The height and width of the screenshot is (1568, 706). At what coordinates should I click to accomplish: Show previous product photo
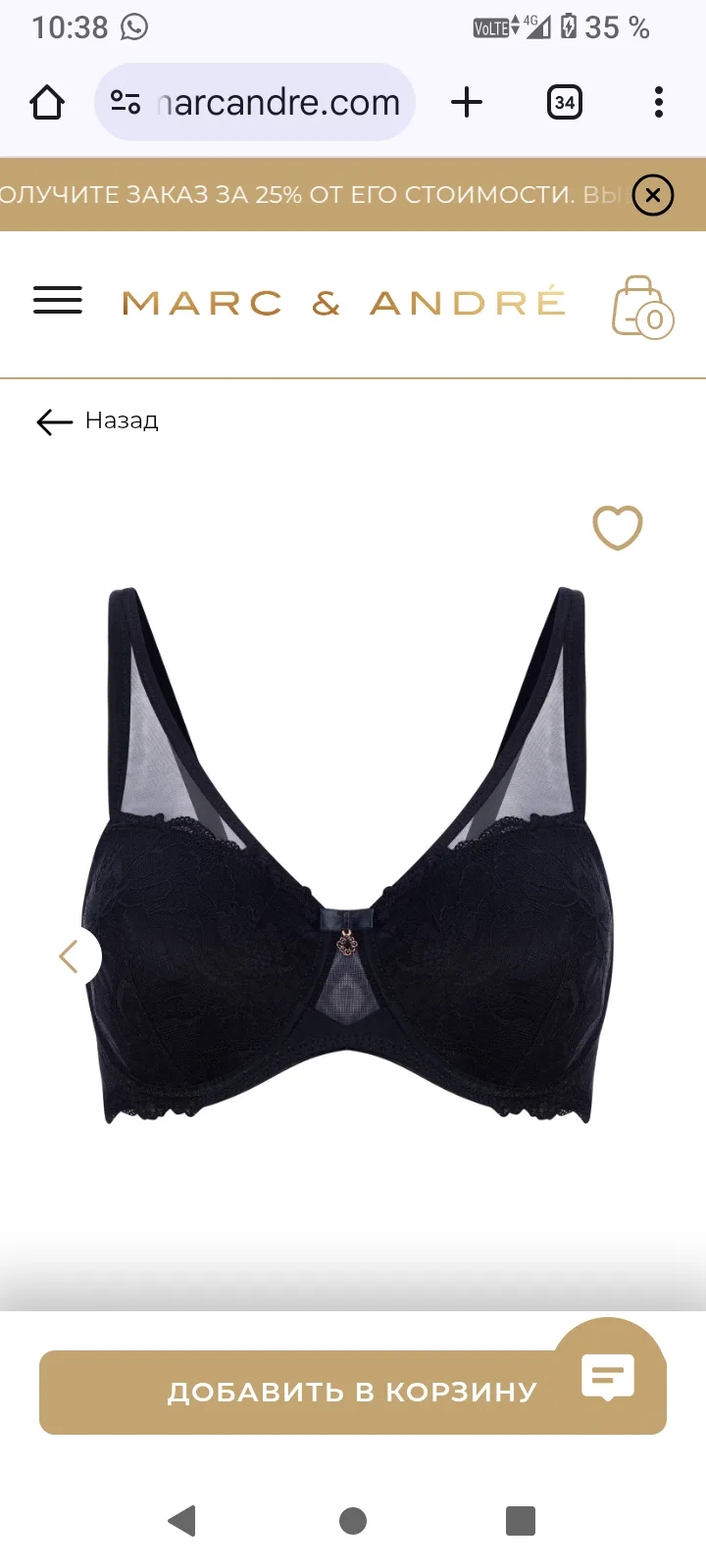click(x=72, y=955)
